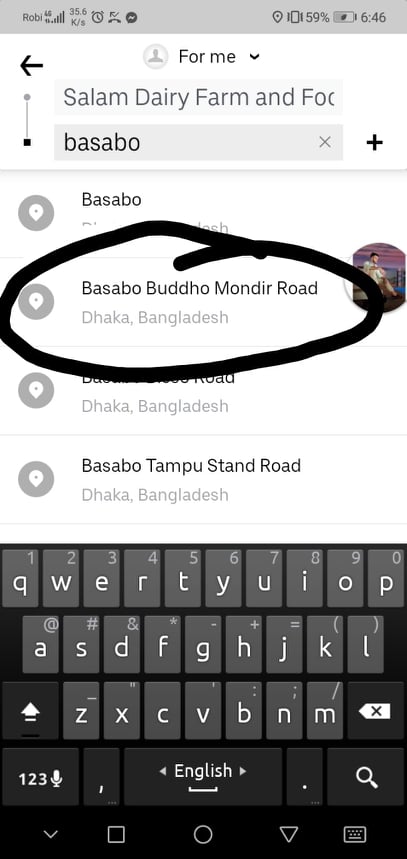The image size is (407, 859).
Task: Choose Basabo Buddho Mondir Road
Action: tap(203, 302)
